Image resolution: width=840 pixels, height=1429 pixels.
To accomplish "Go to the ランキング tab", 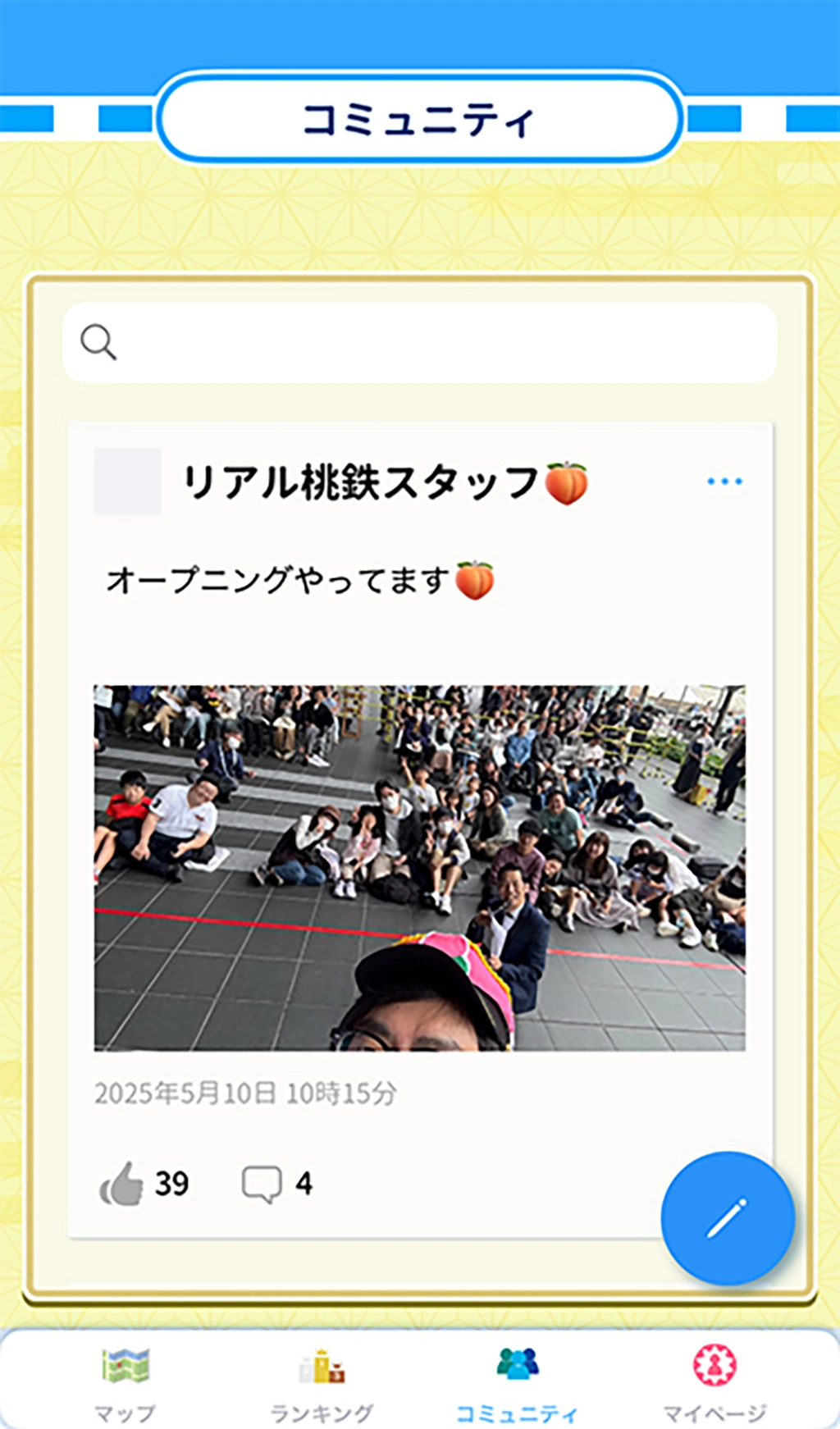I will pos(322,1381).
